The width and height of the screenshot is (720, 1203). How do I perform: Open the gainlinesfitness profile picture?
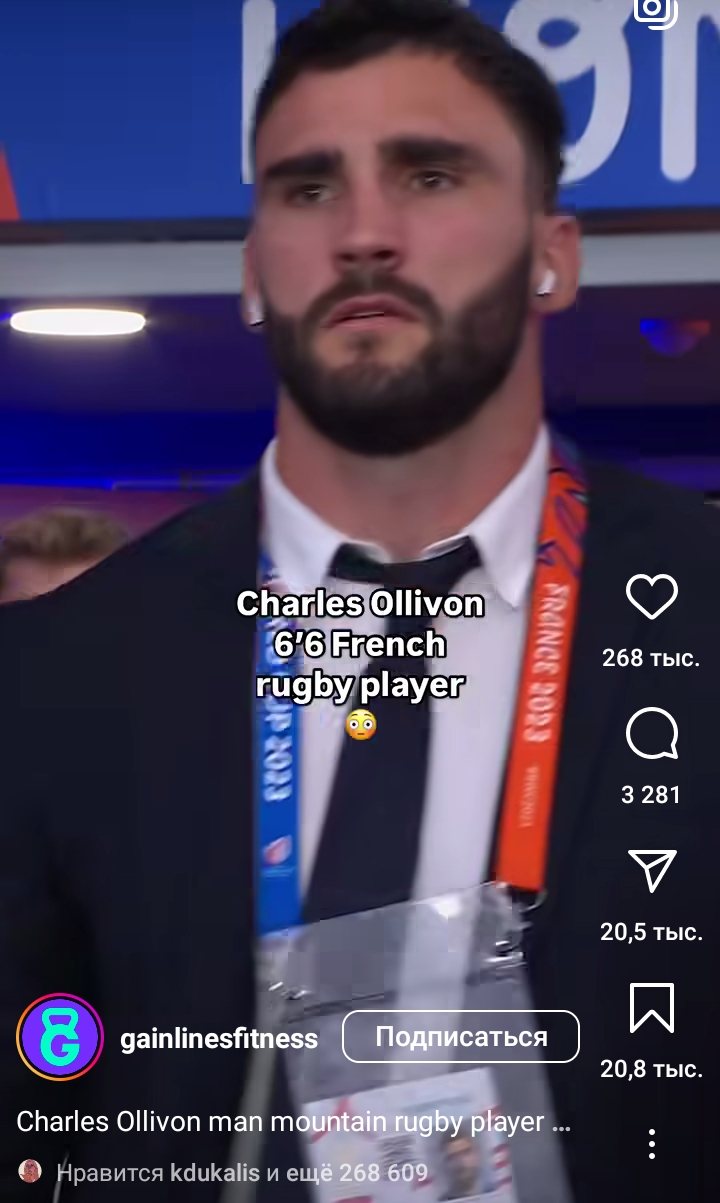click(60, 1037)
